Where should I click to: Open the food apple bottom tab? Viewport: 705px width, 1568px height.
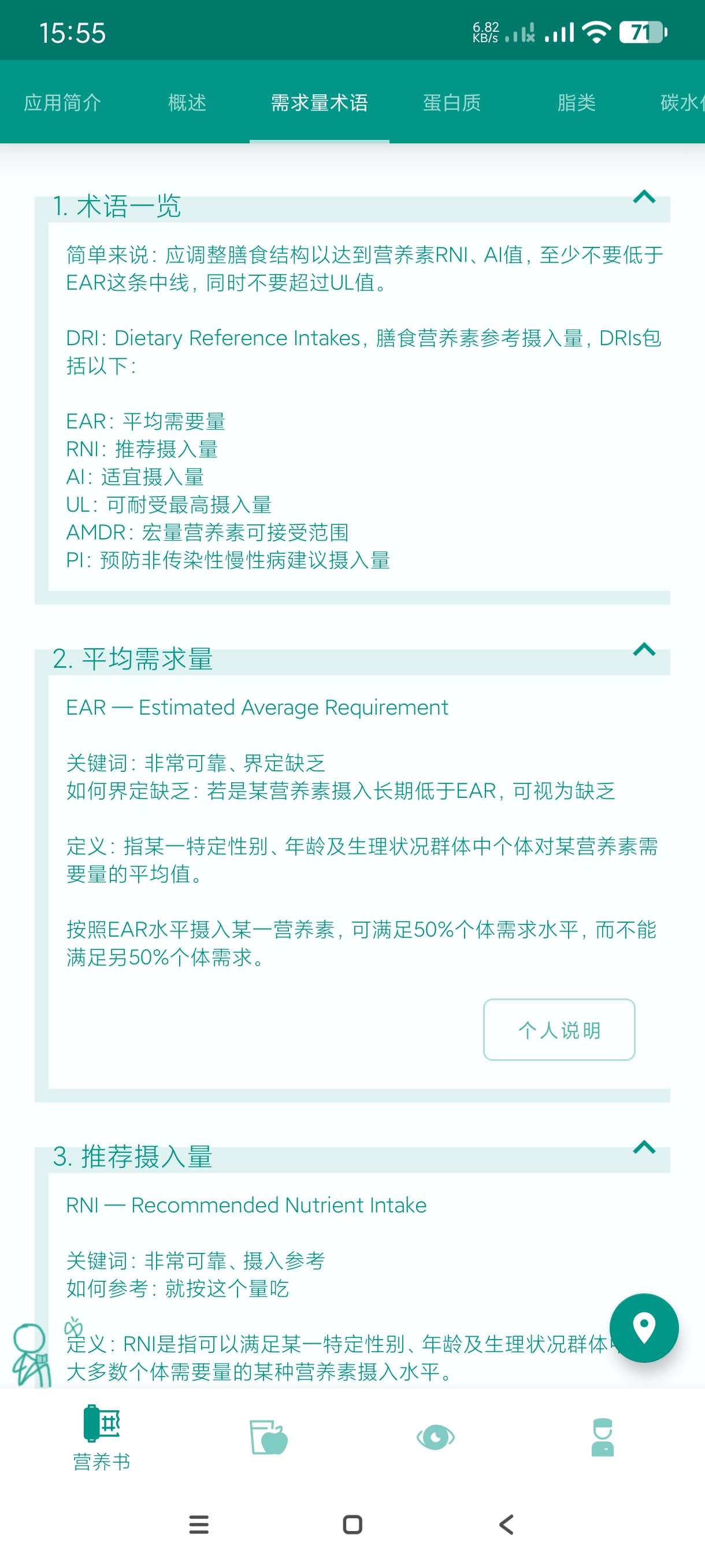click(x=268, y=1438)
